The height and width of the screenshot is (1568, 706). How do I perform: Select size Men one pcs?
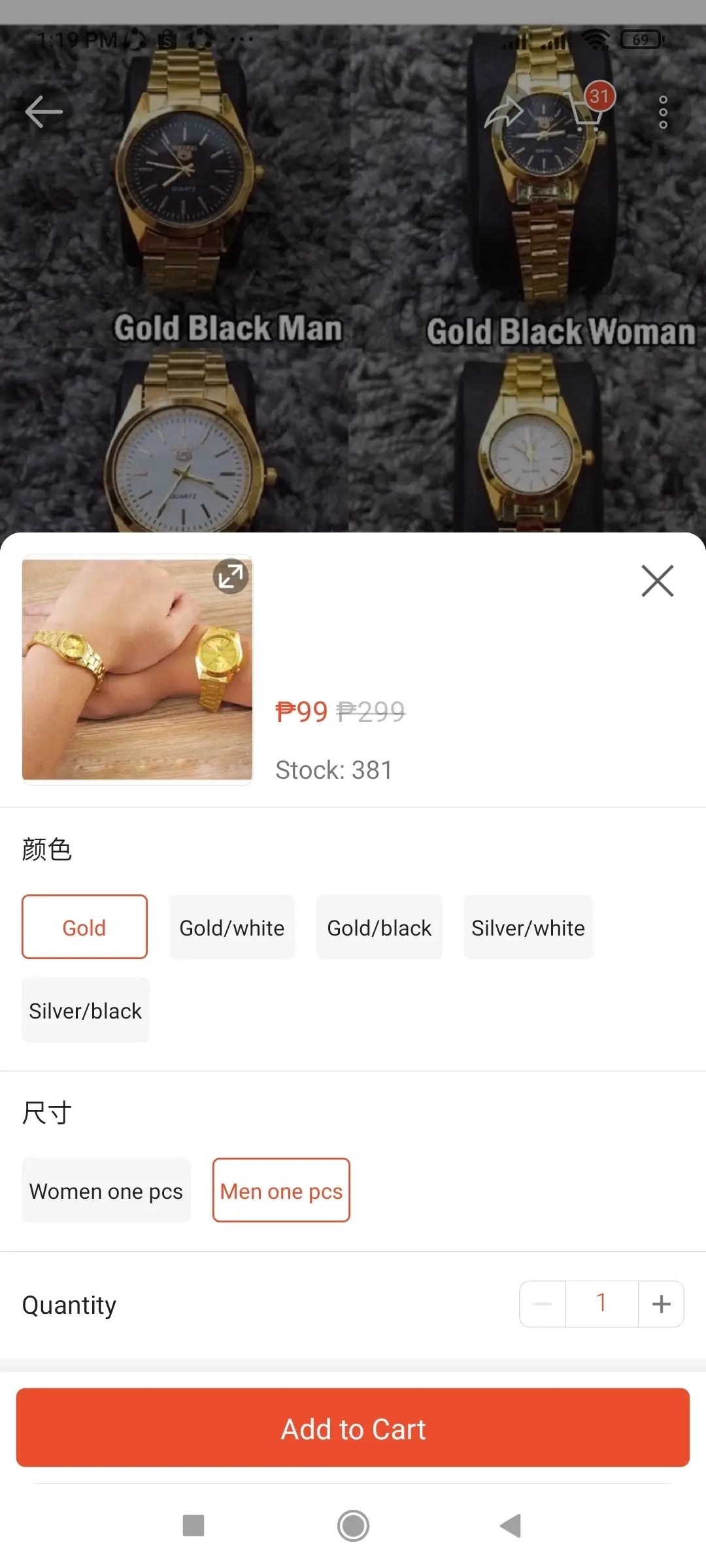(281, 1190)
